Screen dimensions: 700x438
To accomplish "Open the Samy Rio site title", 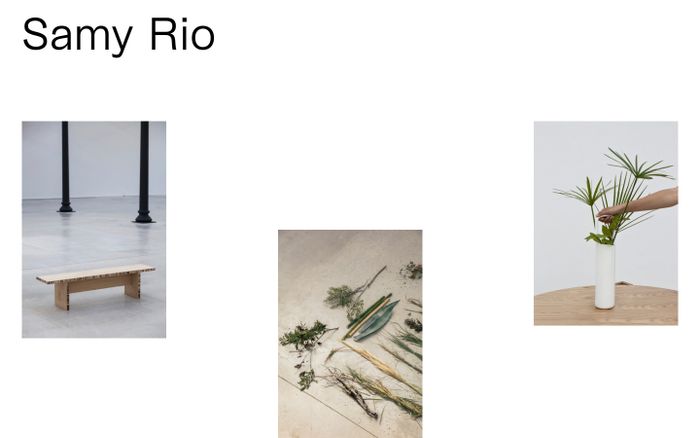I will pyautogui.click(x=118, y=35).
